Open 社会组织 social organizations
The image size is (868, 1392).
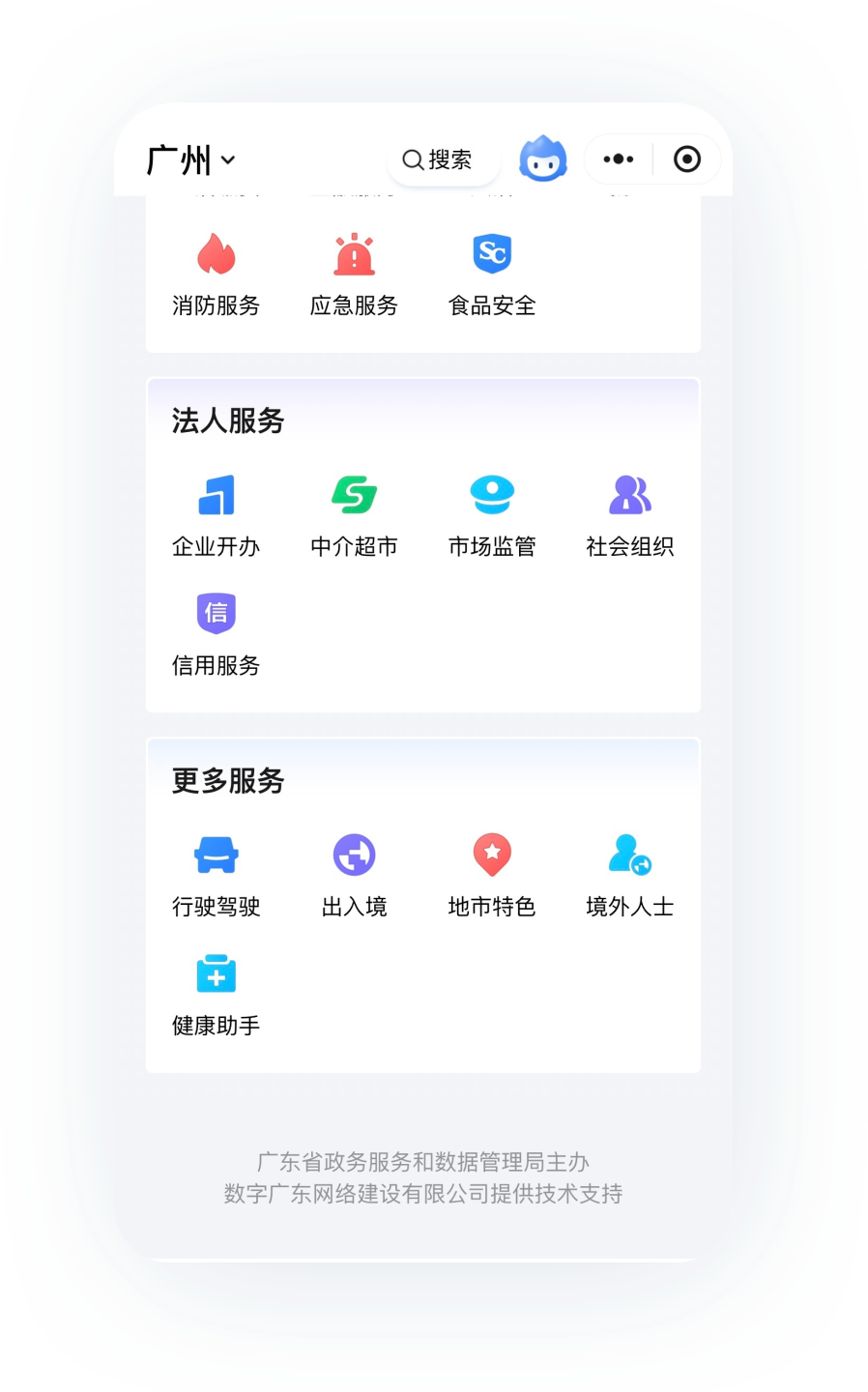pyautogui.click(x=630, y=516)
